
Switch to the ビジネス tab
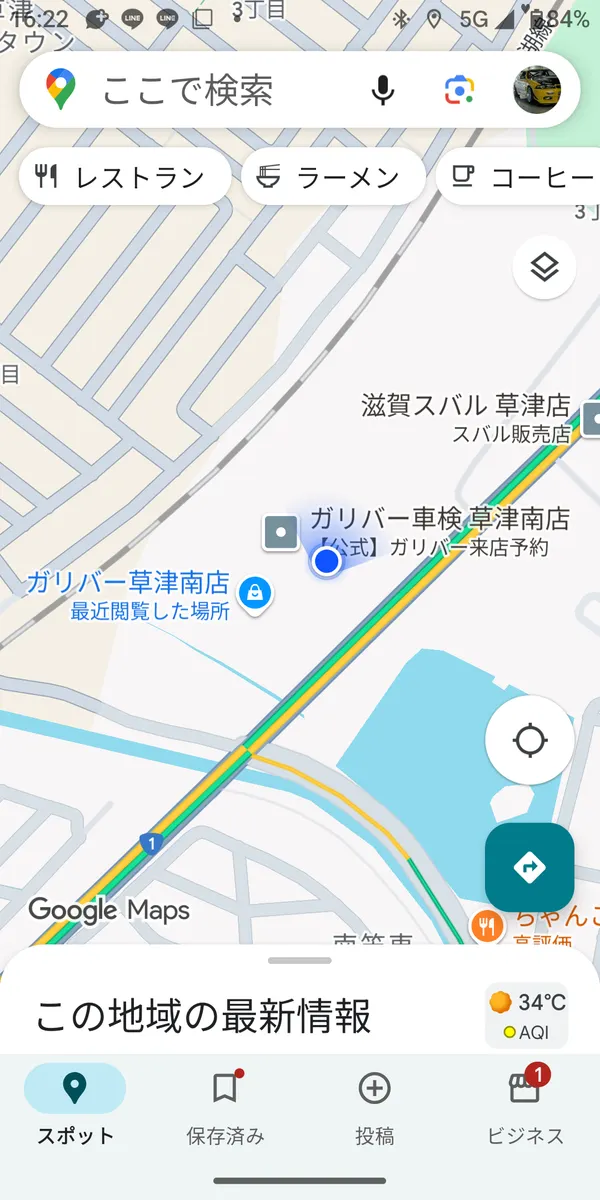pyautogui.click(x=525, y=1105)
